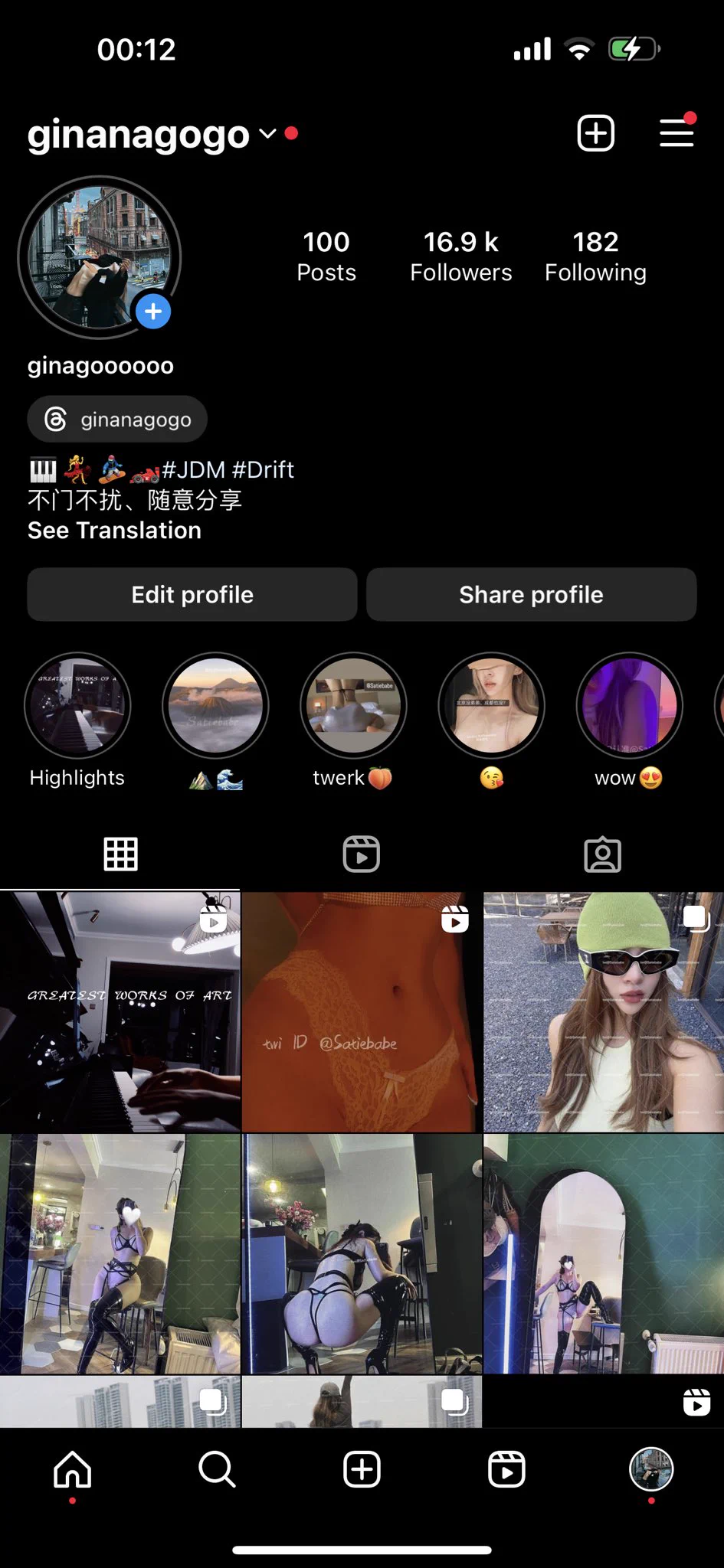Open the twerk story highlight
Viewport: 724px width, 1568px height.
[x=353, y=706]
